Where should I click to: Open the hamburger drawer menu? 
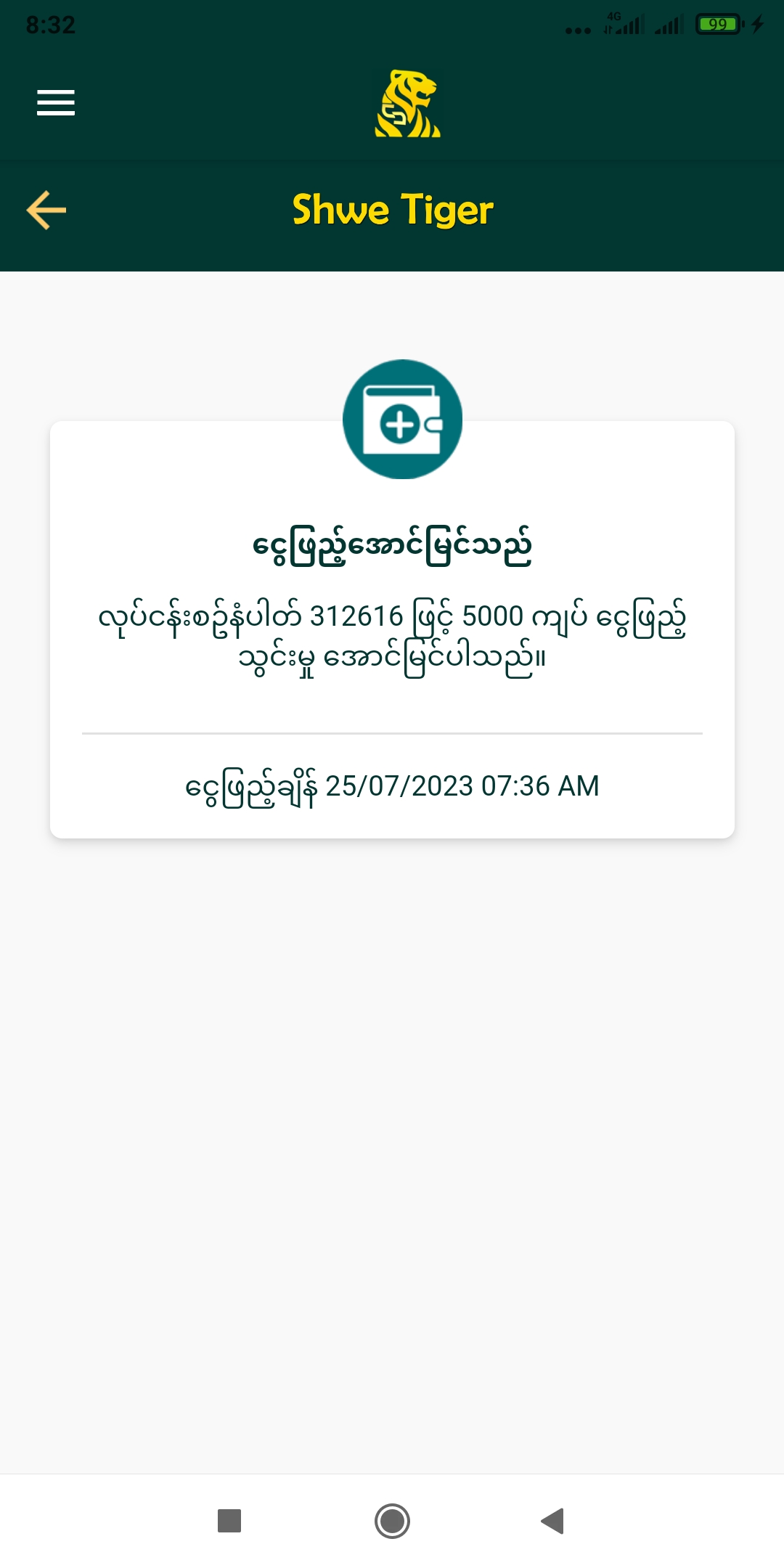point(56,102)
